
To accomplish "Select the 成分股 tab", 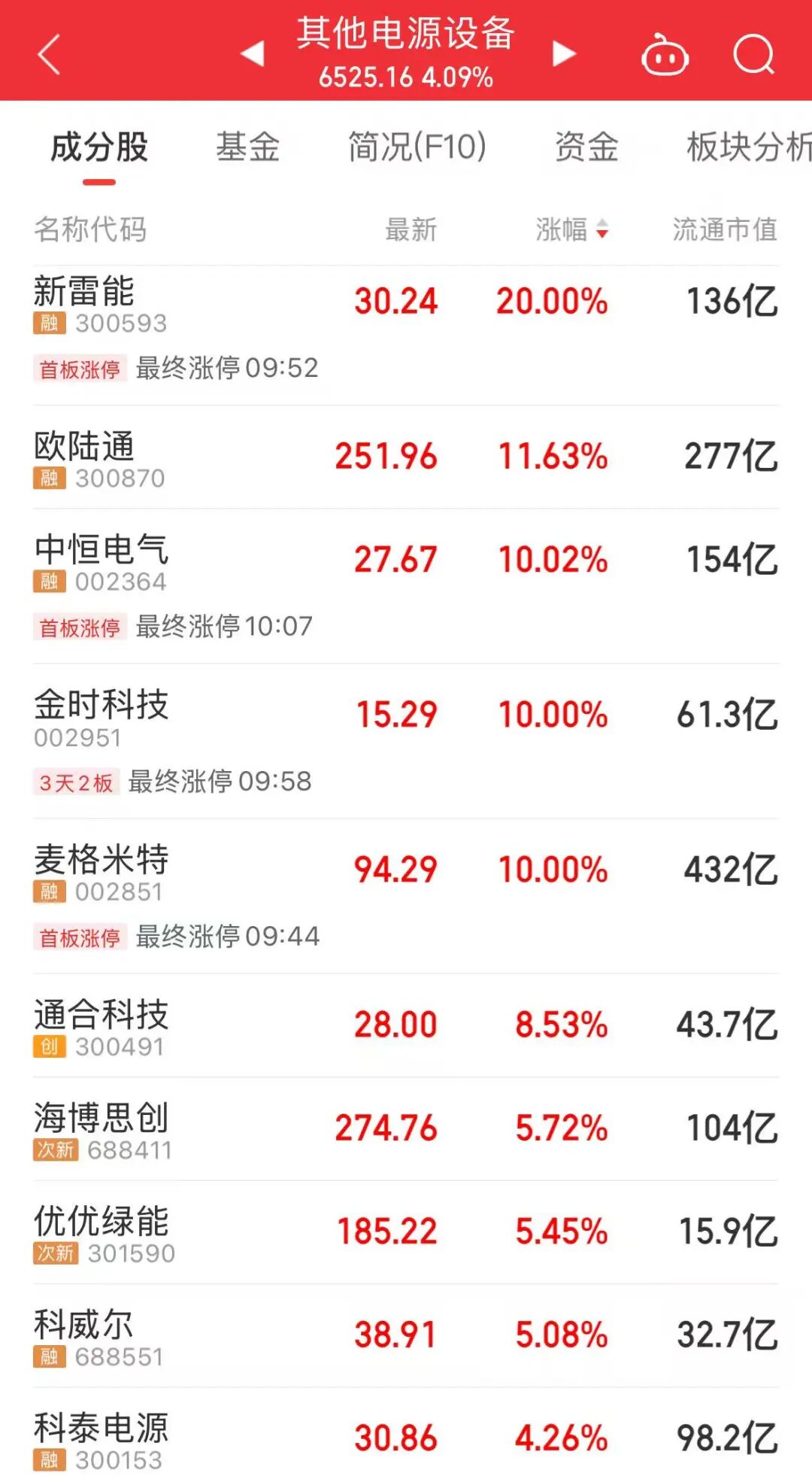I will coord(99,147).
